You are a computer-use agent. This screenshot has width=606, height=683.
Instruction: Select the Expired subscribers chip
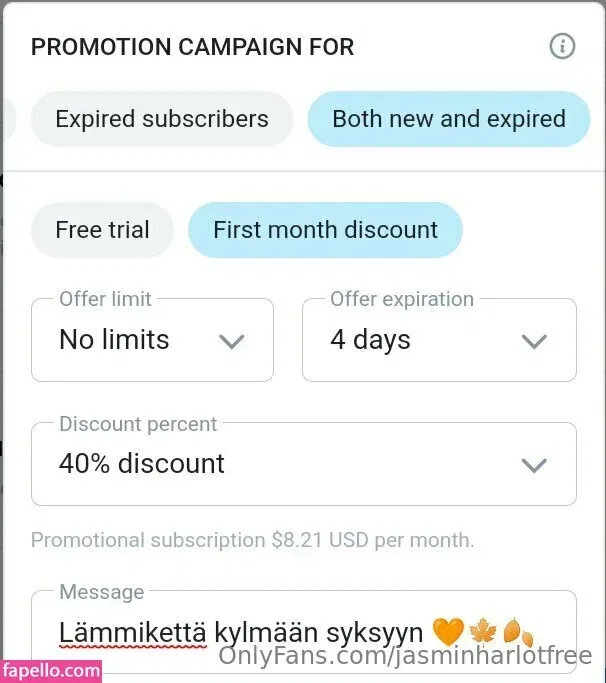click(x=162, y=119)
